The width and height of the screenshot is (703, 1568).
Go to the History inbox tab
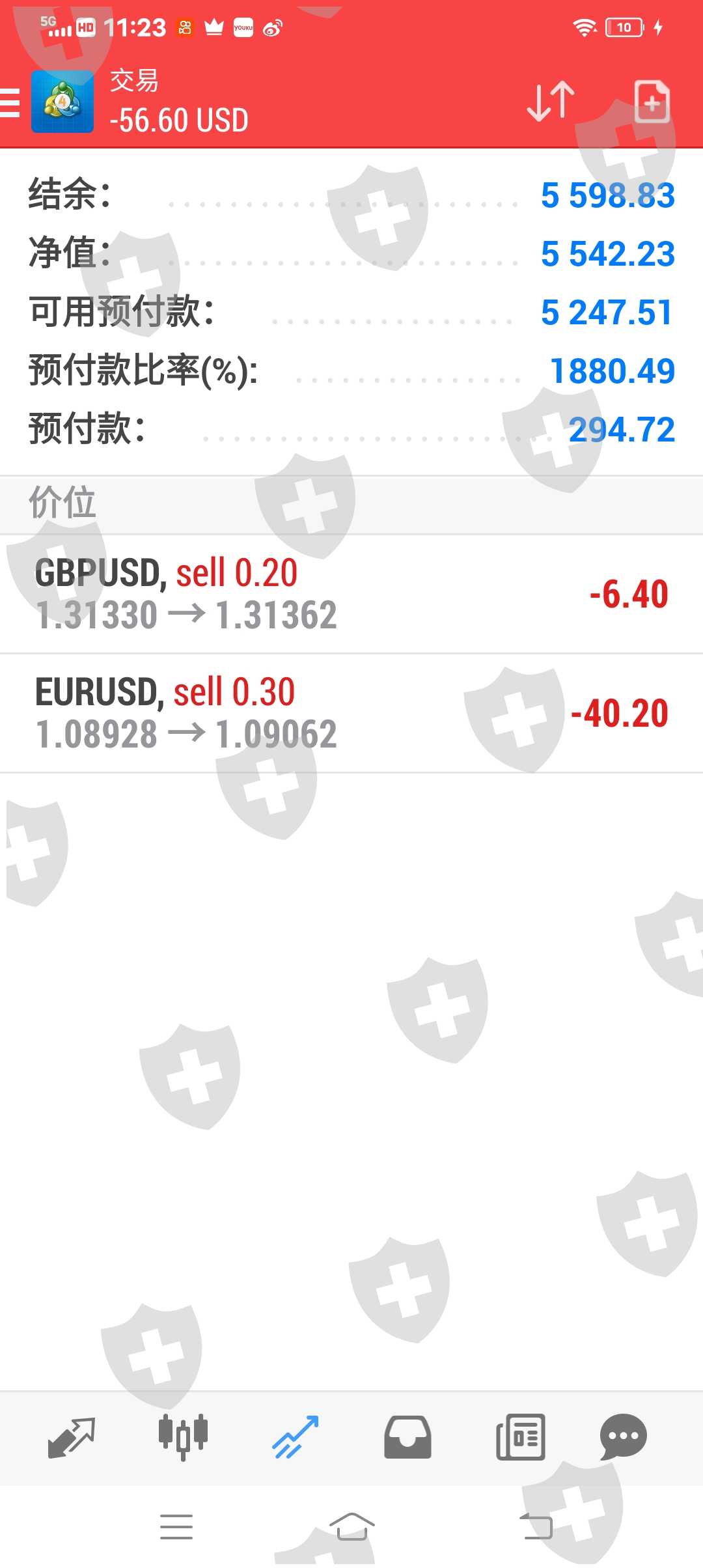pyautogui.click(x=407, y=1436)
